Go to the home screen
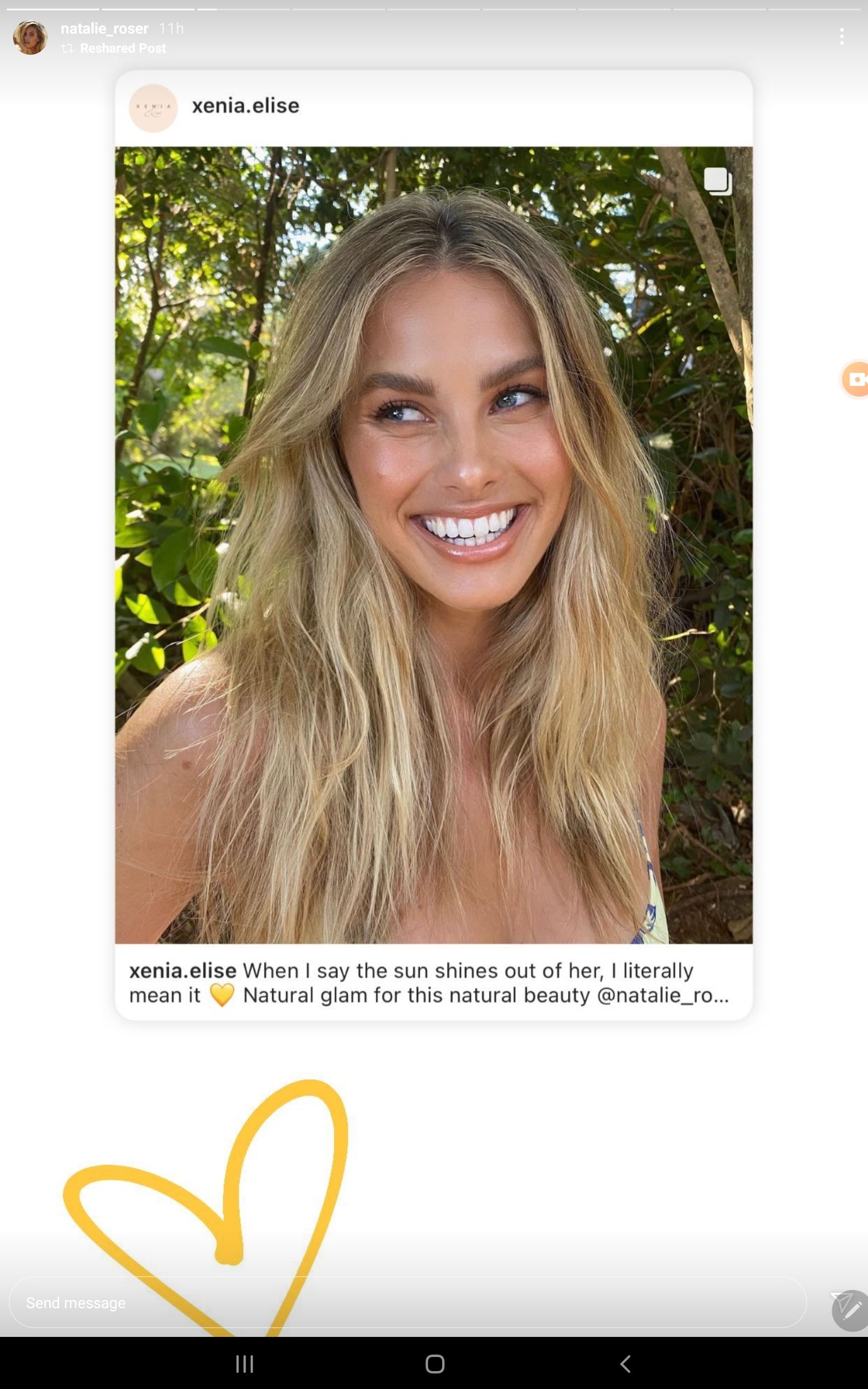 click(x=435, y=1363)
